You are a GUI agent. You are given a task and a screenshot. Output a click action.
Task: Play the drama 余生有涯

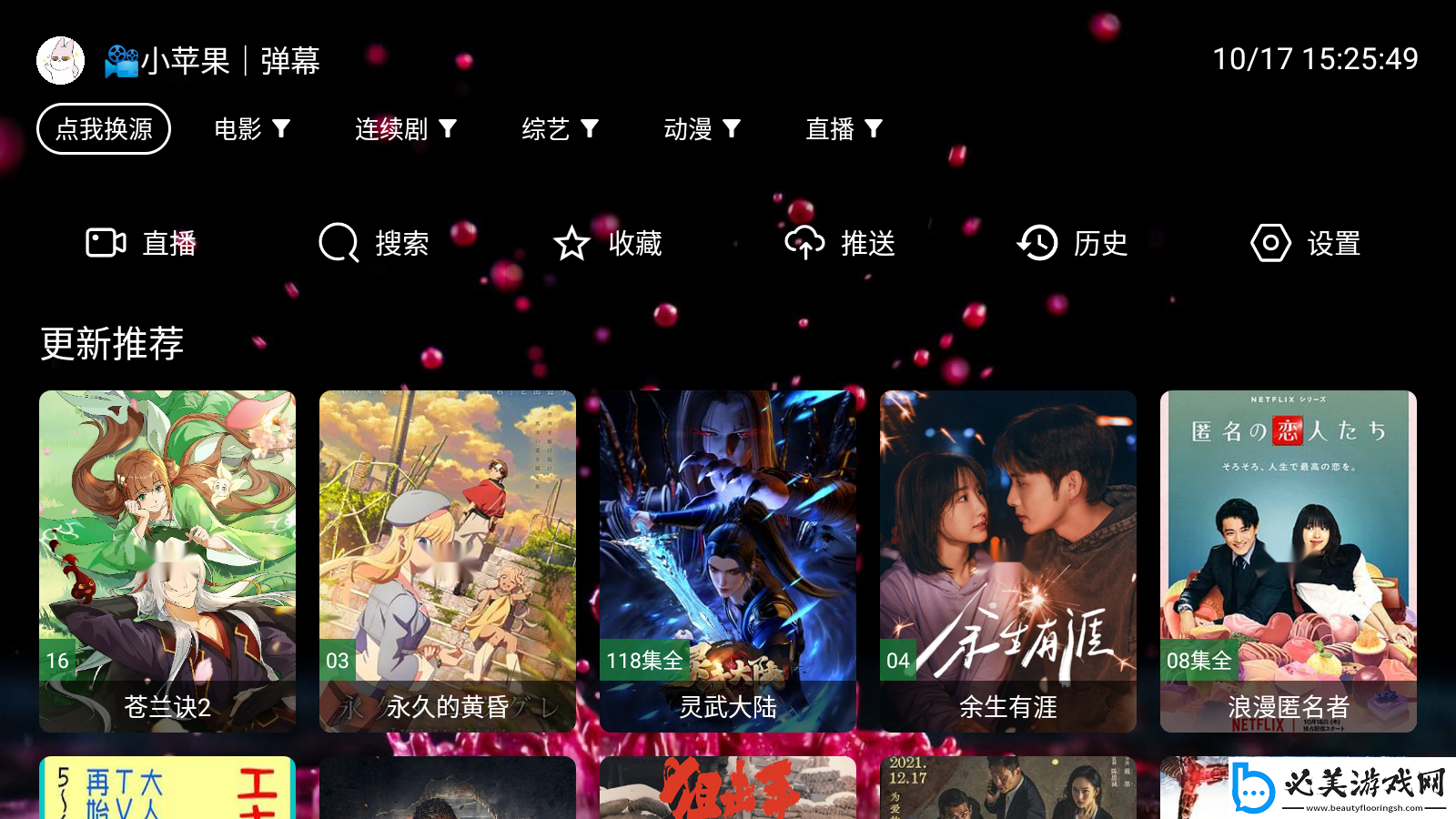[1008, 561]
